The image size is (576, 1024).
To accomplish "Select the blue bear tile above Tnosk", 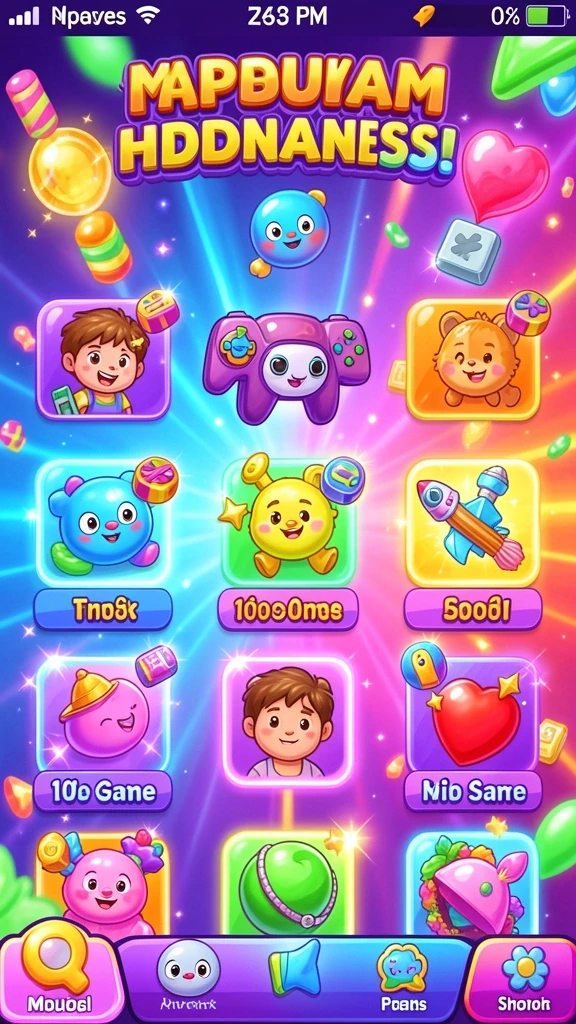I will [x=103, y=522].
